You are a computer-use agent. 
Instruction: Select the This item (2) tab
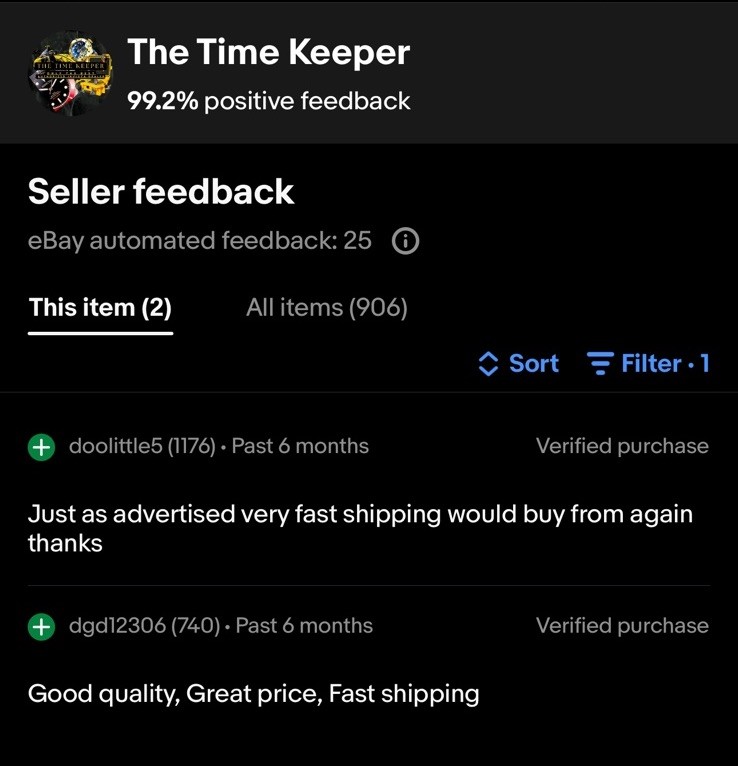(x=100, y=307)
